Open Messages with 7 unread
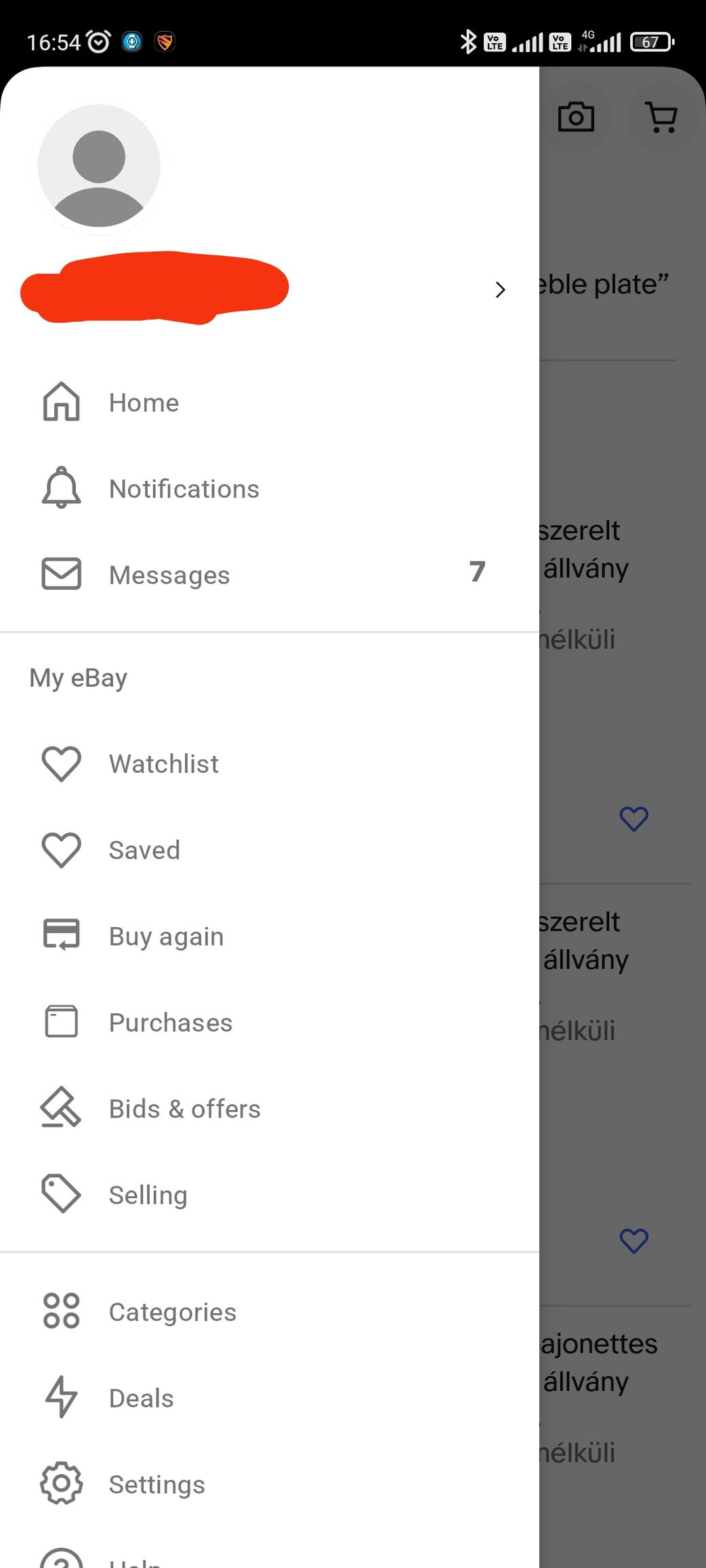This screenshot has width=706, height=1568. point(270,574)
